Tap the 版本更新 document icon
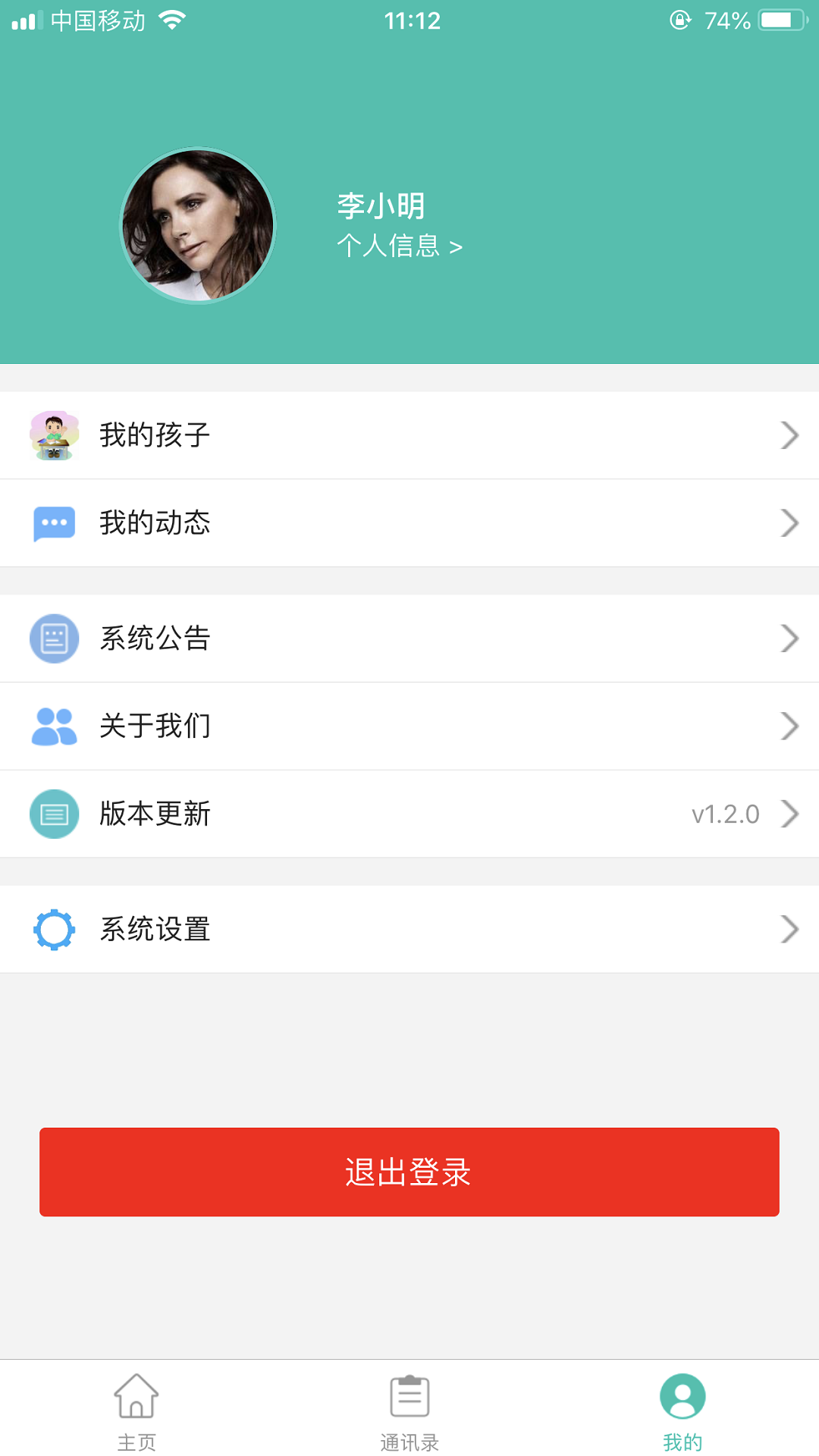 click(54, 814)
